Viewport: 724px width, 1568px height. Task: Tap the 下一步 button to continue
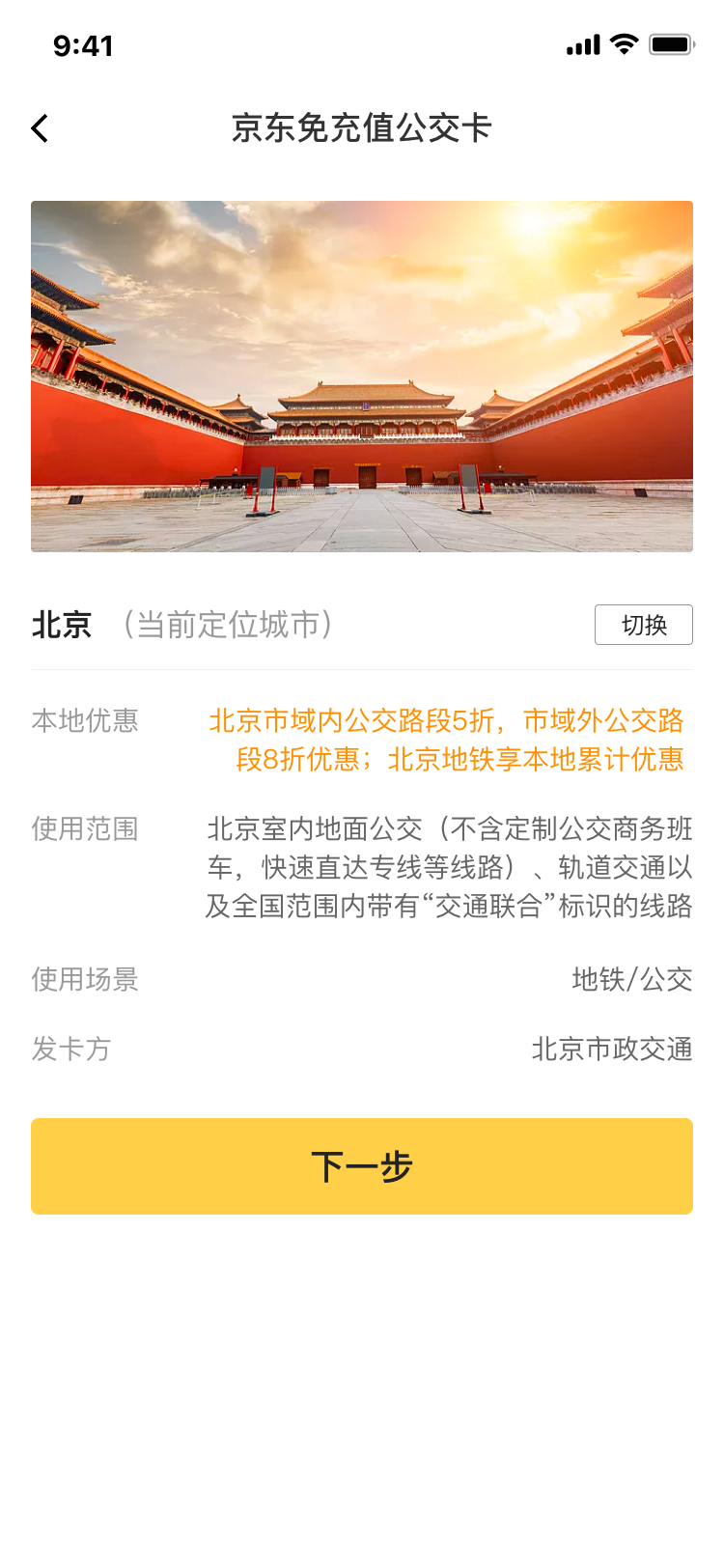[362, 1166]
